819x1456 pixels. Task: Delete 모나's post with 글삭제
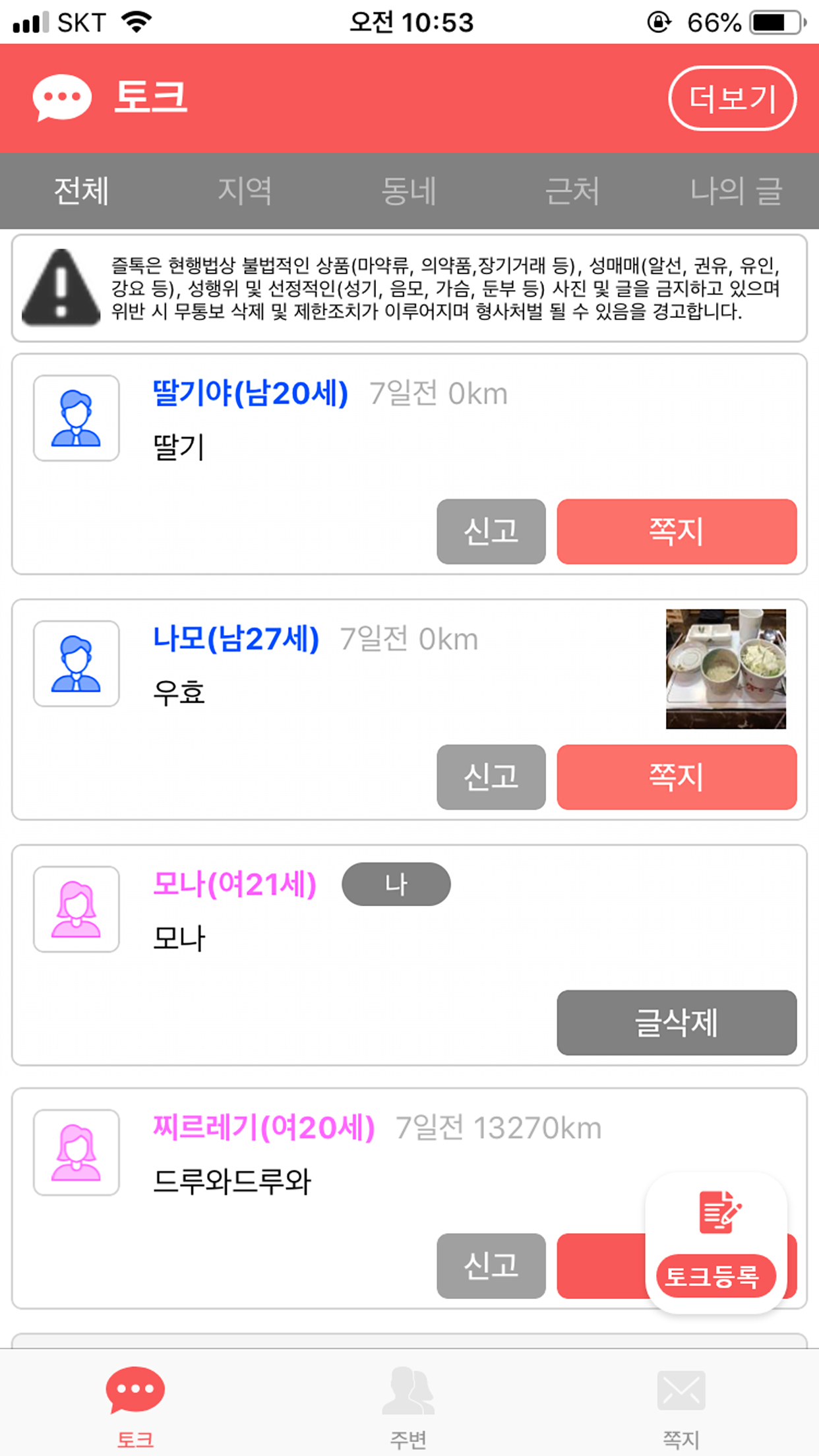677,1023
